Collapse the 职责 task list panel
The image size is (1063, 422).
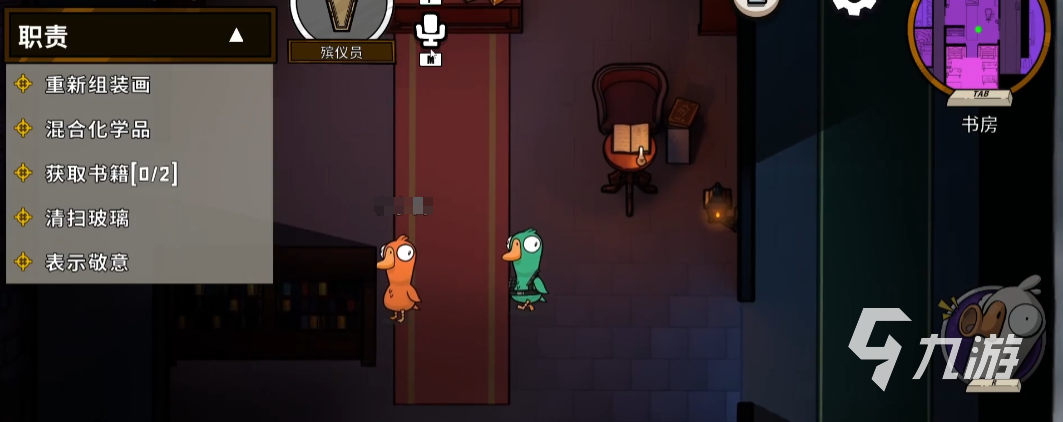[x=236, y=36]
